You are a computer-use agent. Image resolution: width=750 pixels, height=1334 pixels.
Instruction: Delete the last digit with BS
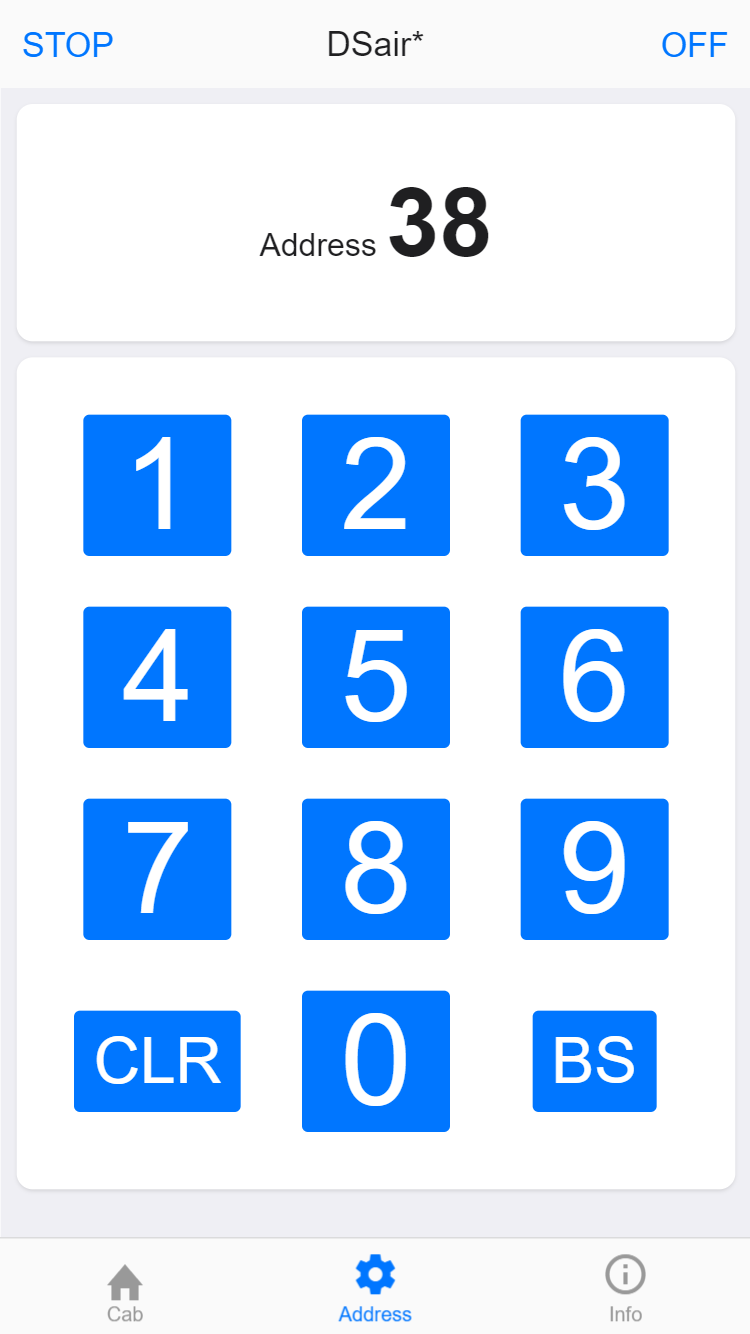click(594, 1061)
